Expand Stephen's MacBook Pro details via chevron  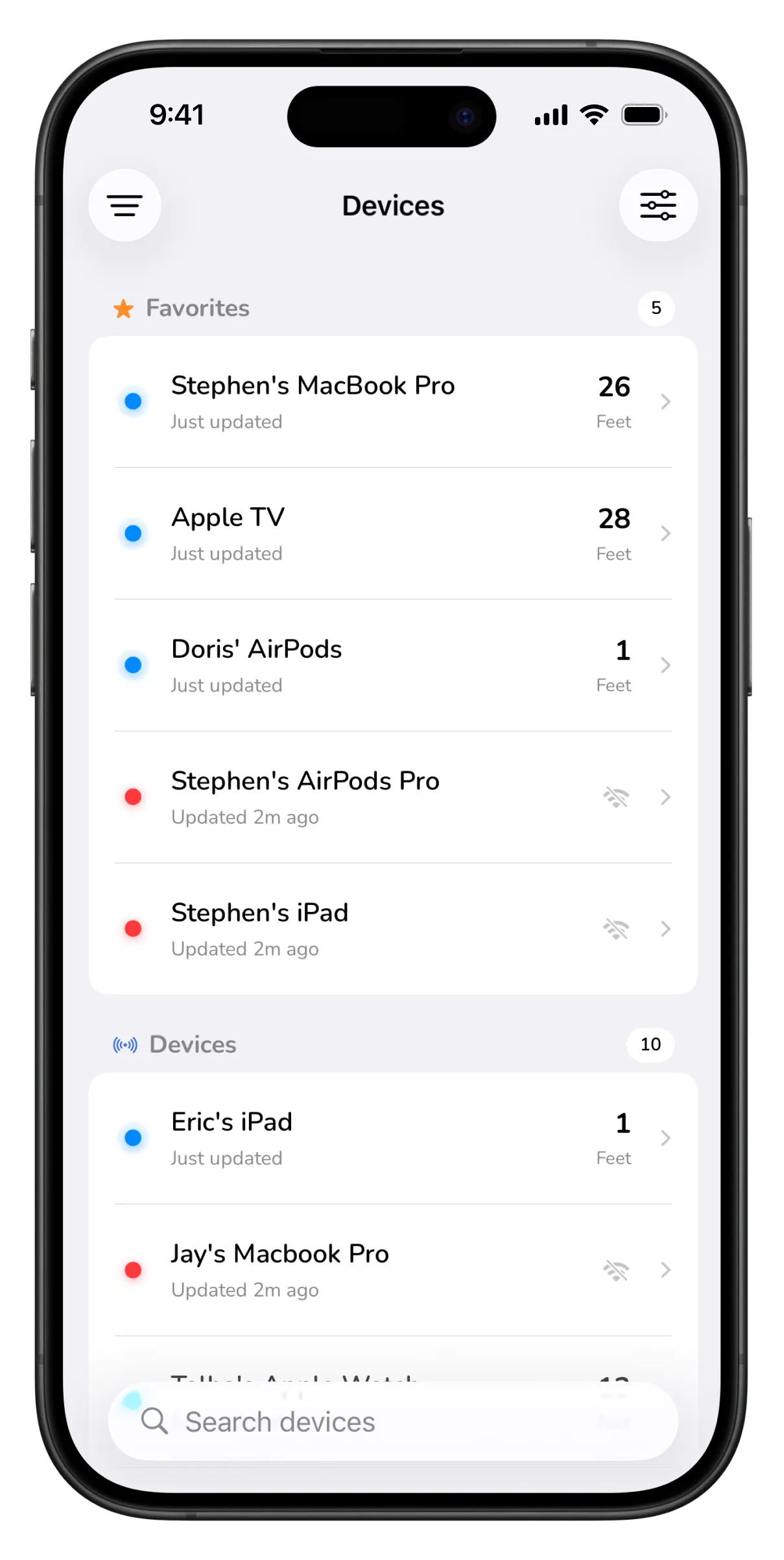666,402
